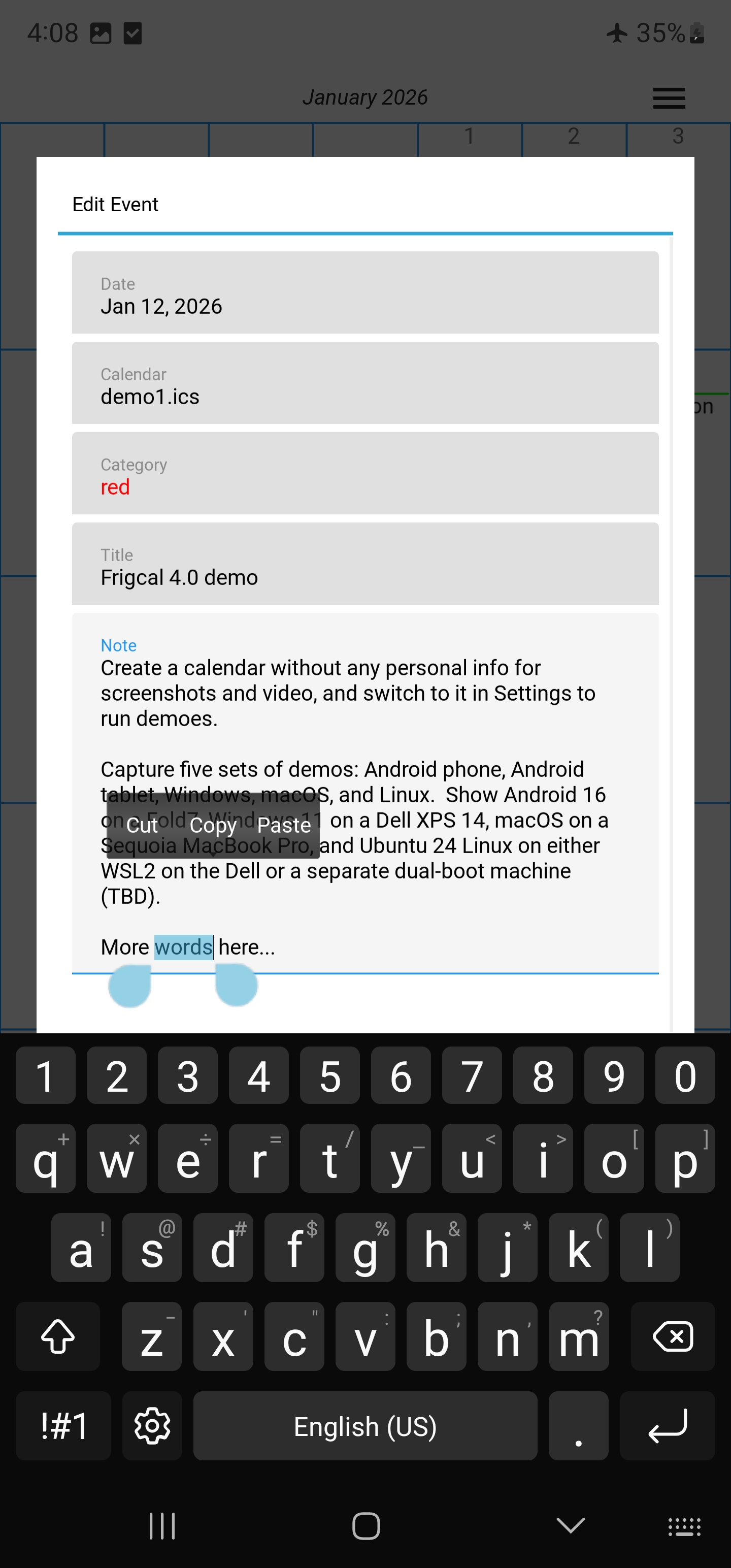Open the hamburger menu
The image size is (731, 1568).
669,98
